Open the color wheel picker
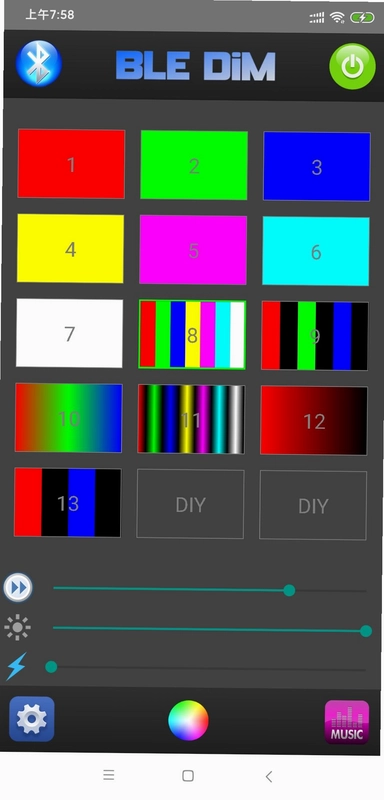Screen dimensions: 384x800 pyautogui.click(x=189, y=720)
